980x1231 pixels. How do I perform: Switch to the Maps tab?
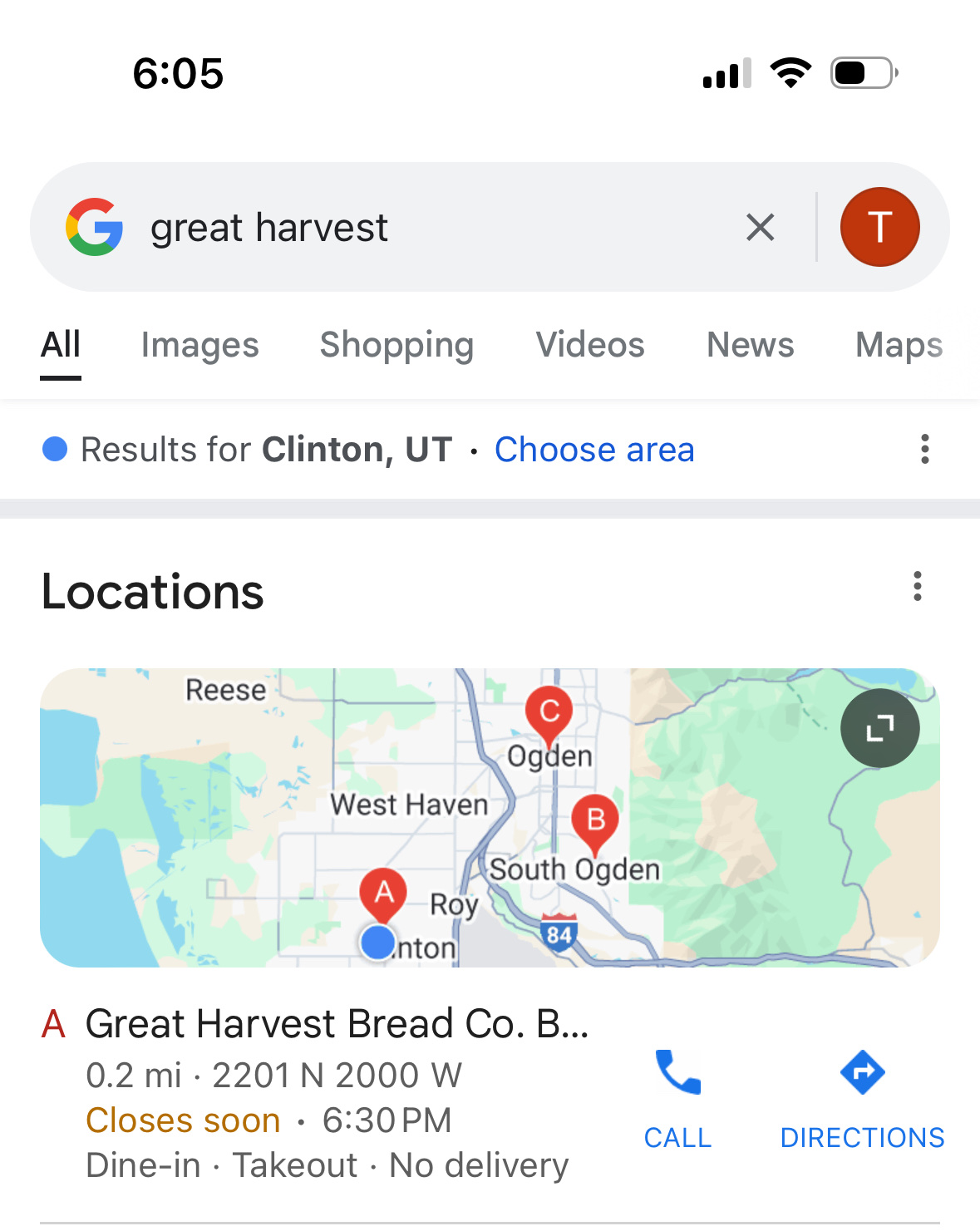pos(899,345)
